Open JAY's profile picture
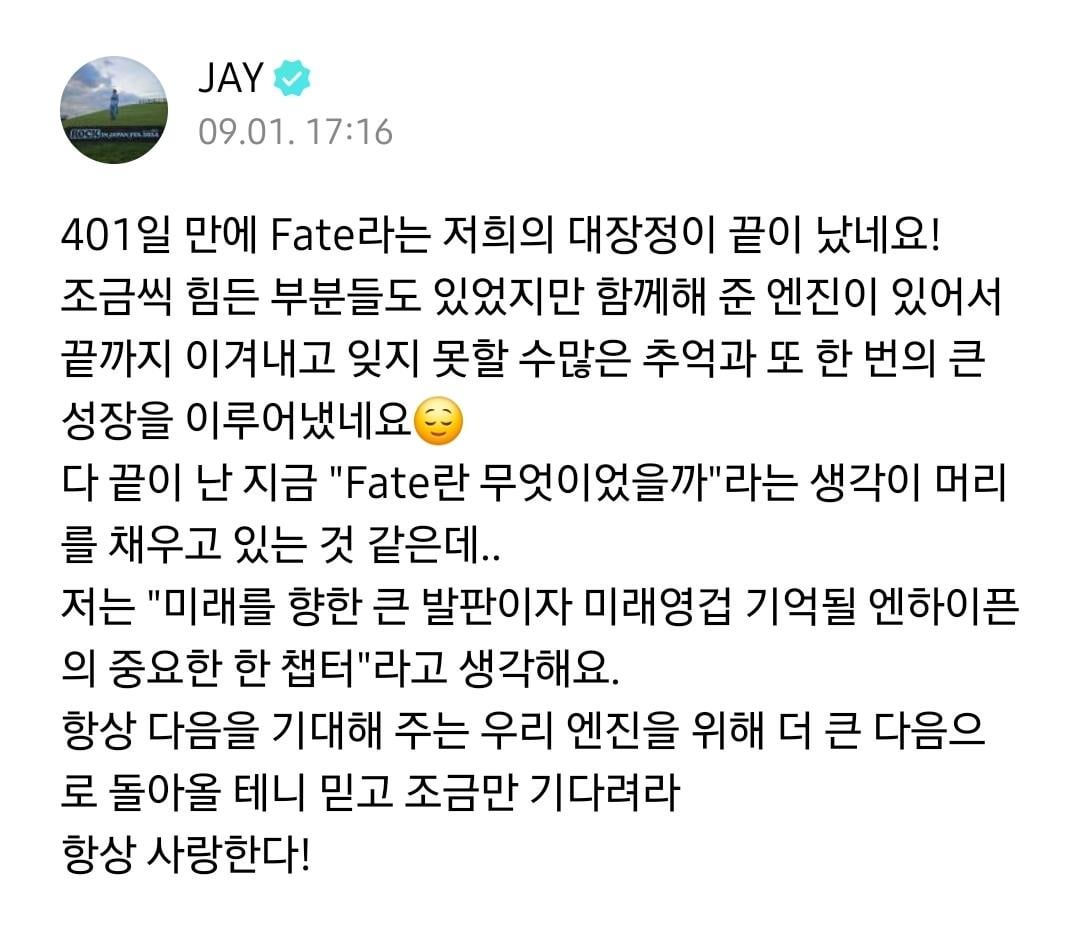Image resolution: width=1080 pixels, height=938 pixels. (x=113, y=111)
